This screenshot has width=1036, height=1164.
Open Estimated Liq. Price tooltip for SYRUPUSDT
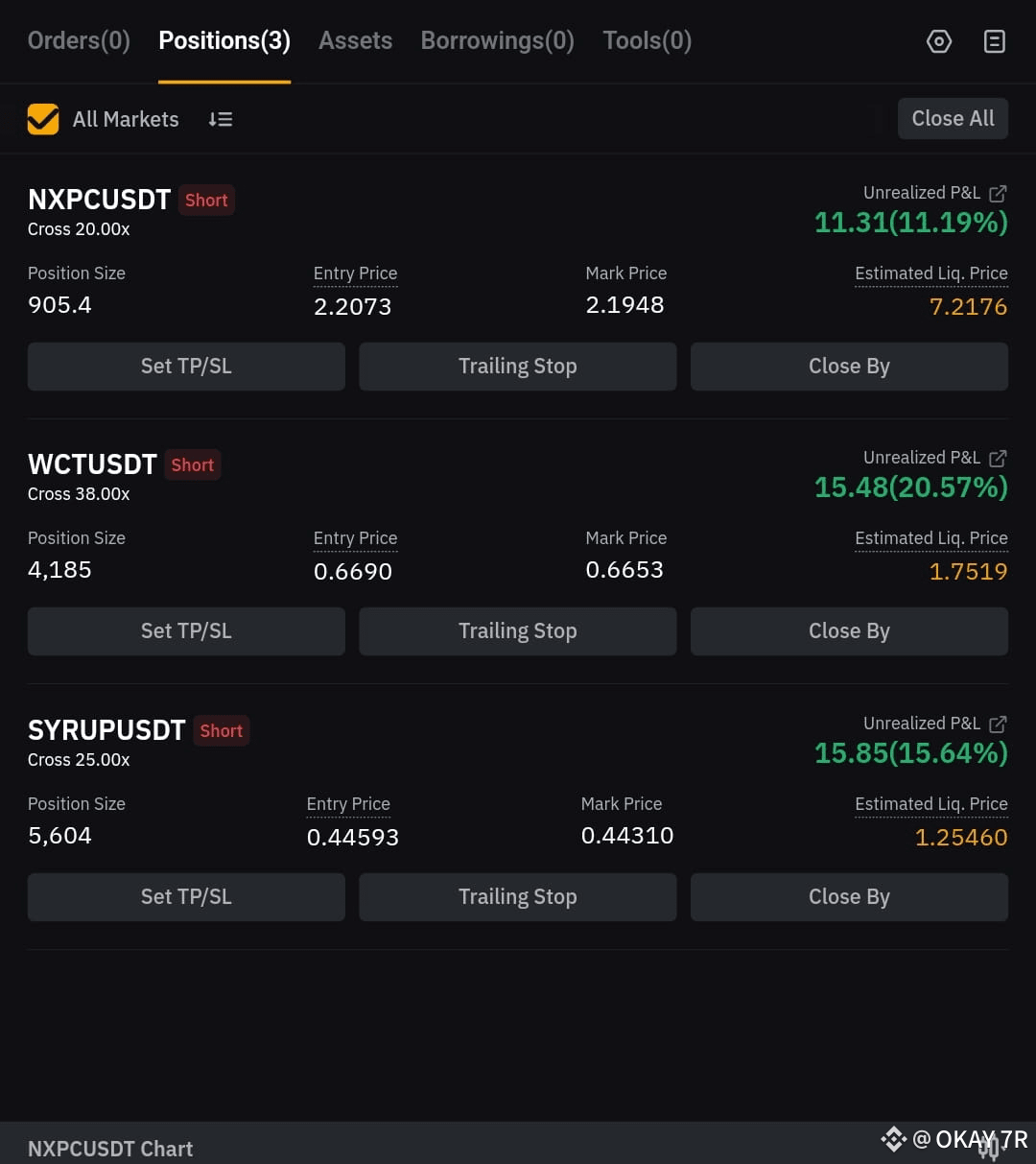click(930, 804)
